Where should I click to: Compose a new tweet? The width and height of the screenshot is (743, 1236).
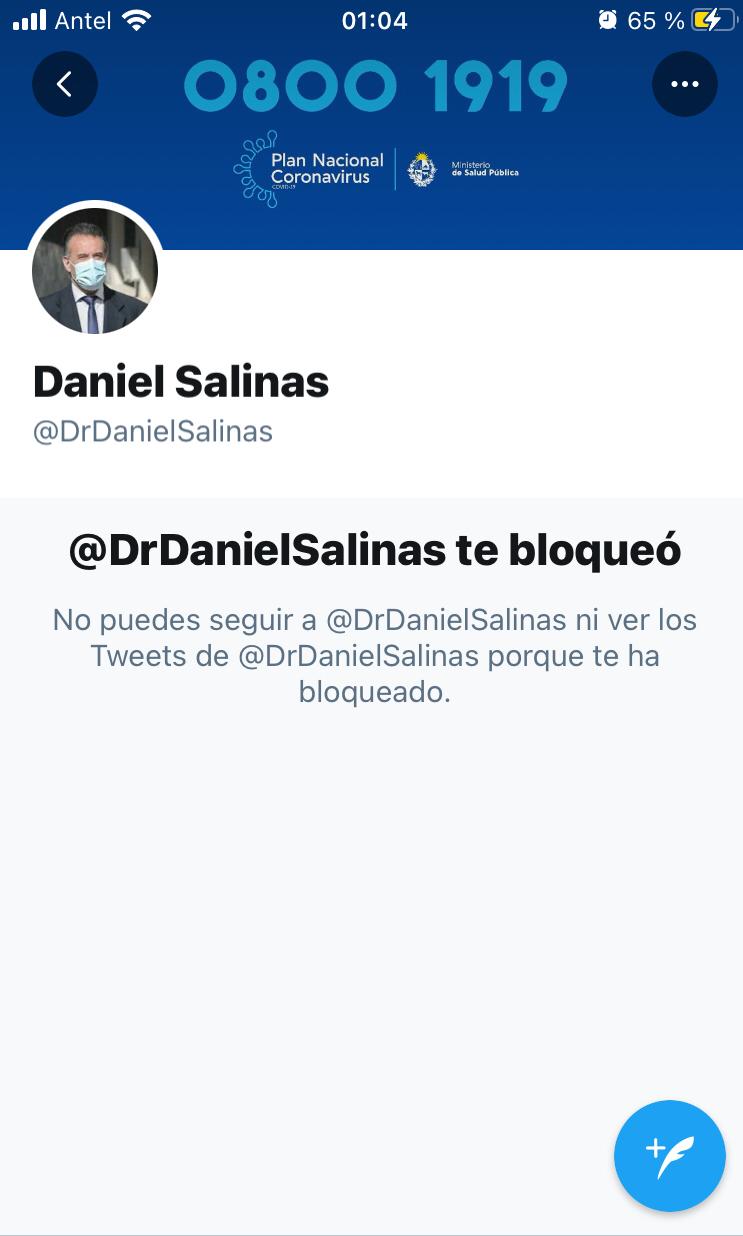point(669,1155)
